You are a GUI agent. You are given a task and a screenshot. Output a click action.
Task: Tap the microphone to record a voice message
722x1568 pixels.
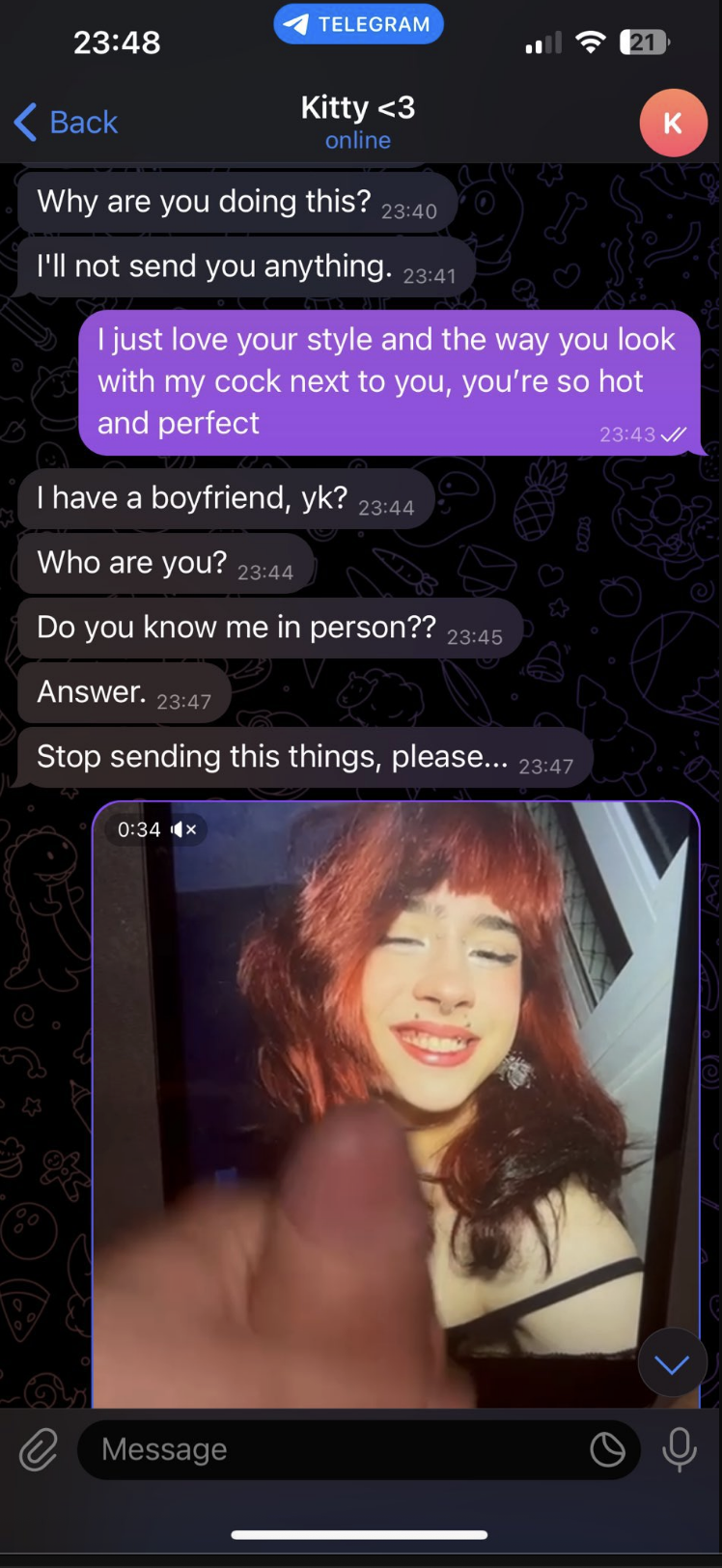click(x=680, y=1449)
